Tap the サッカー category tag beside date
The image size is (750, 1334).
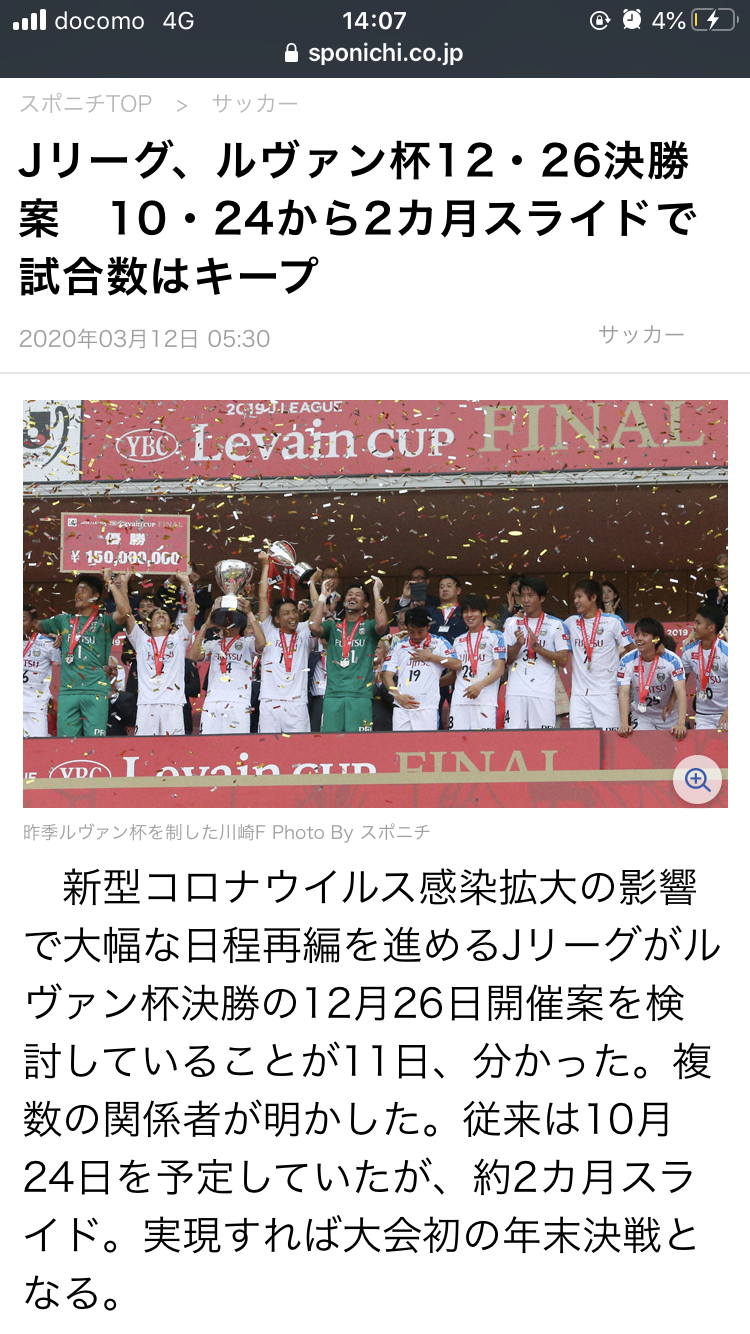tap(641, 334)
